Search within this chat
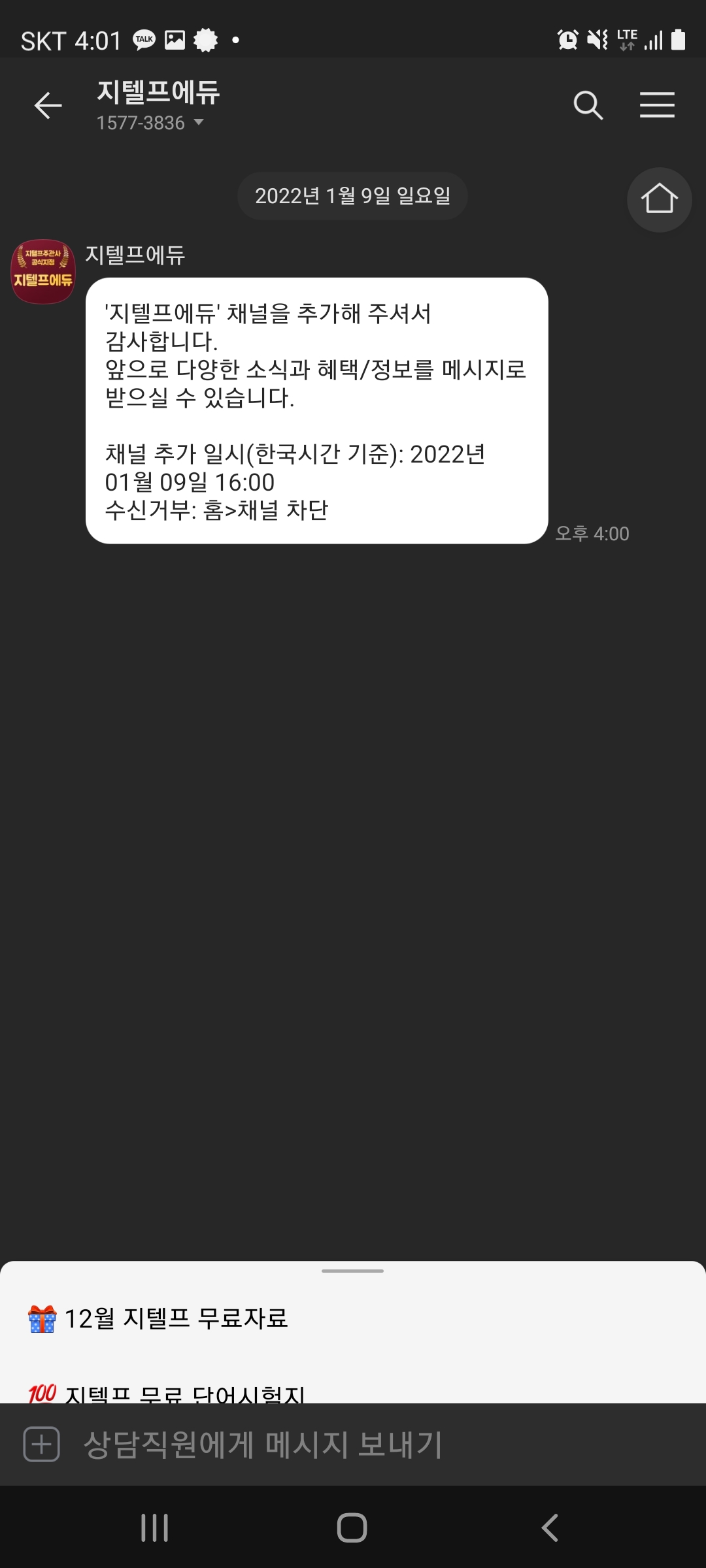This screenshot has width=706, height=1568. pyautogui.click(x=588, y=105)
